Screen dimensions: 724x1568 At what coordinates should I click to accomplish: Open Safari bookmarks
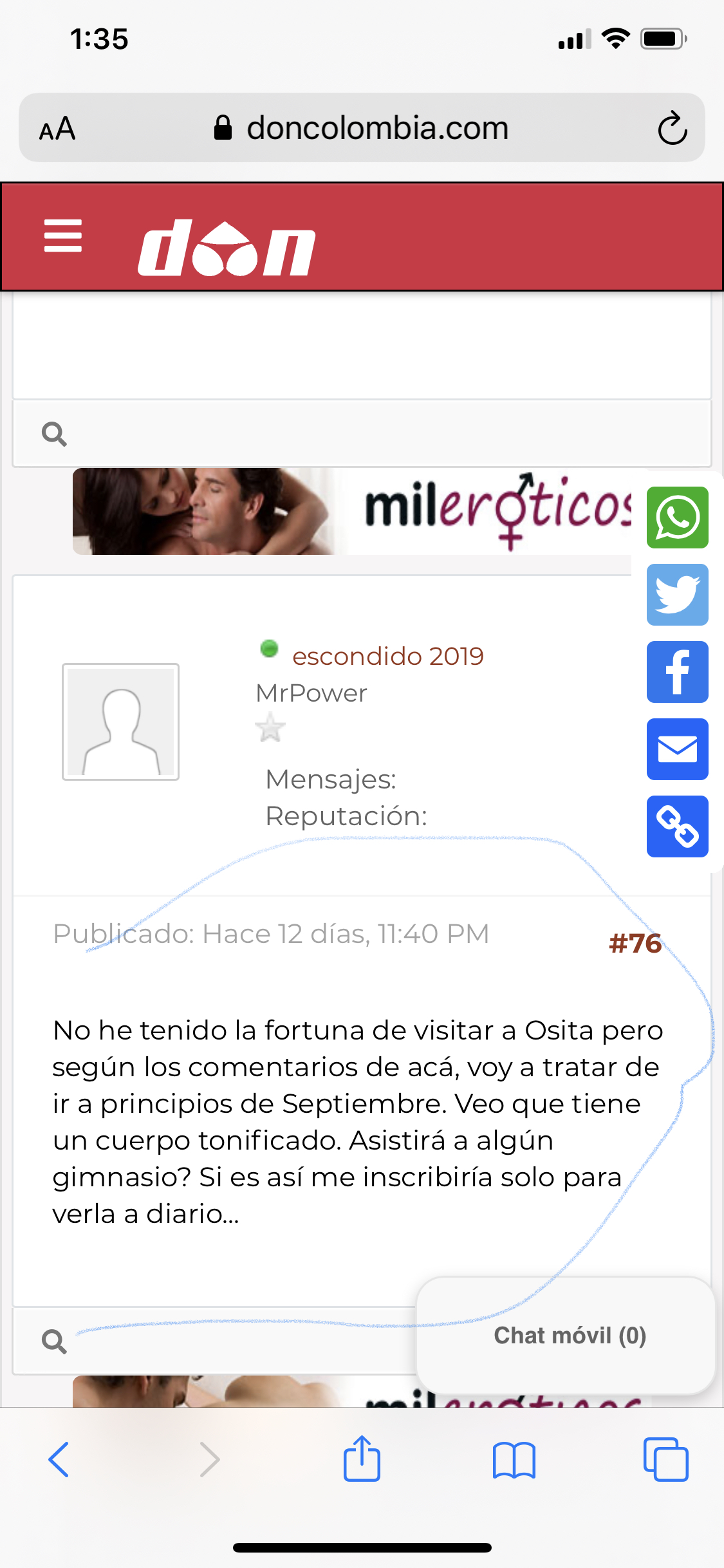pyautogui.click(x=514, y=1459)
